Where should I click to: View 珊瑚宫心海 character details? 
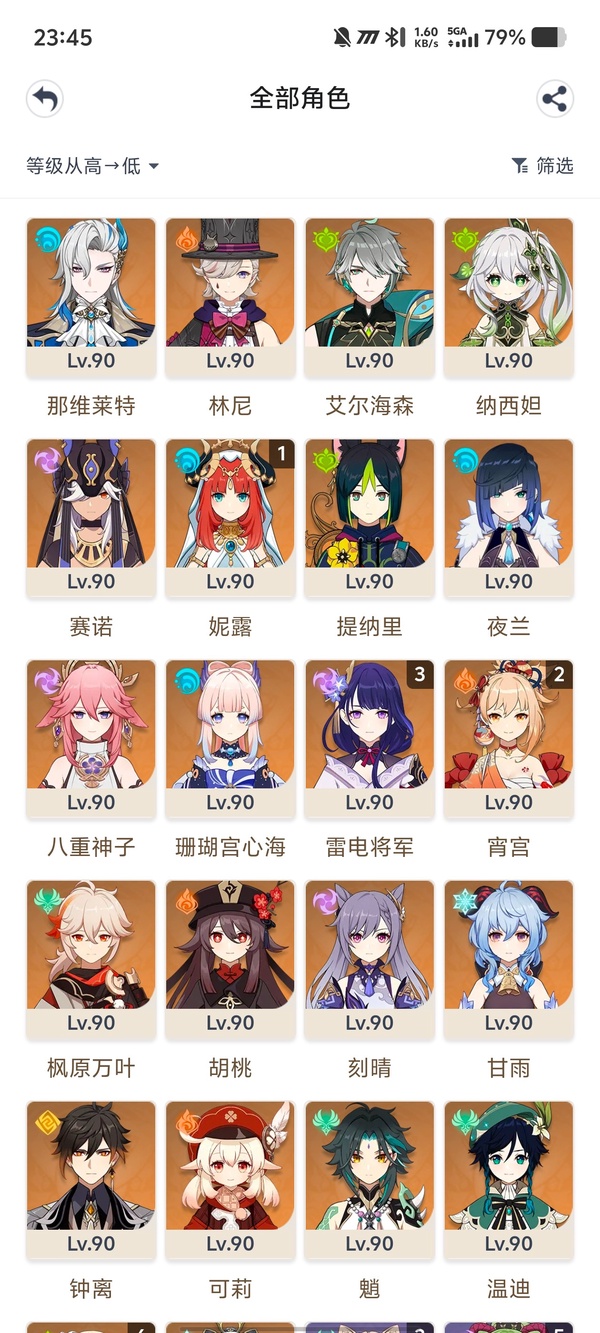[x=230, y=739]
